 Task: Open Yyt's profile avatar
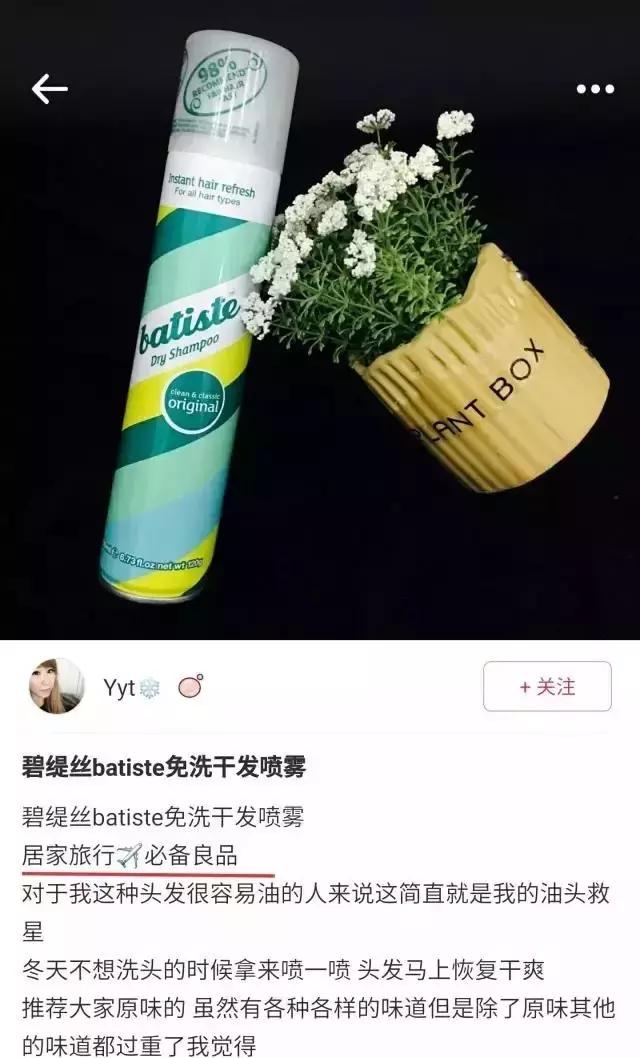click(57, 687)
